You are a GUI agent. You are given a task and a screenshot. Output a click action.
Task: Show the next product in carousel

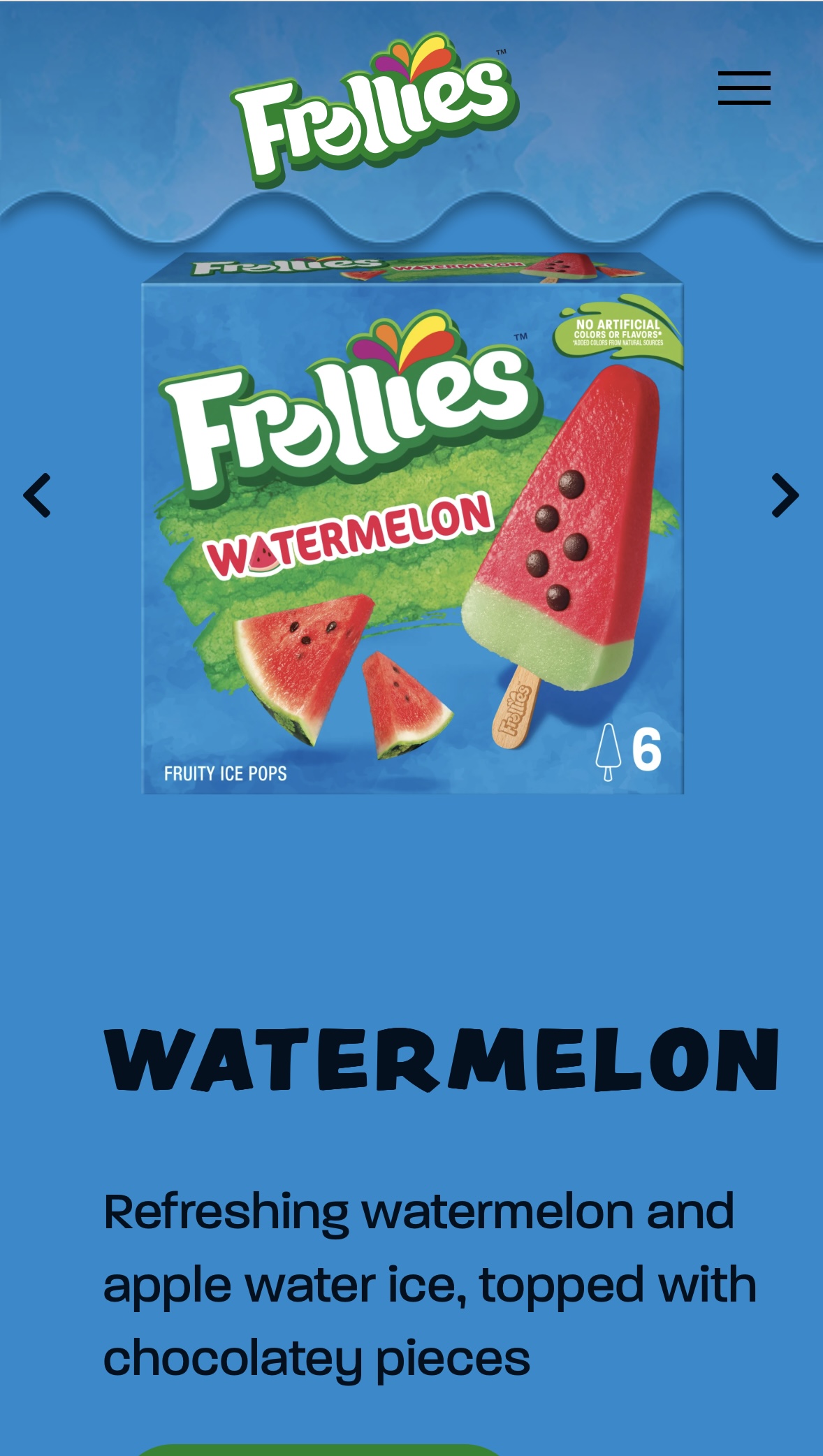(785, 495)
